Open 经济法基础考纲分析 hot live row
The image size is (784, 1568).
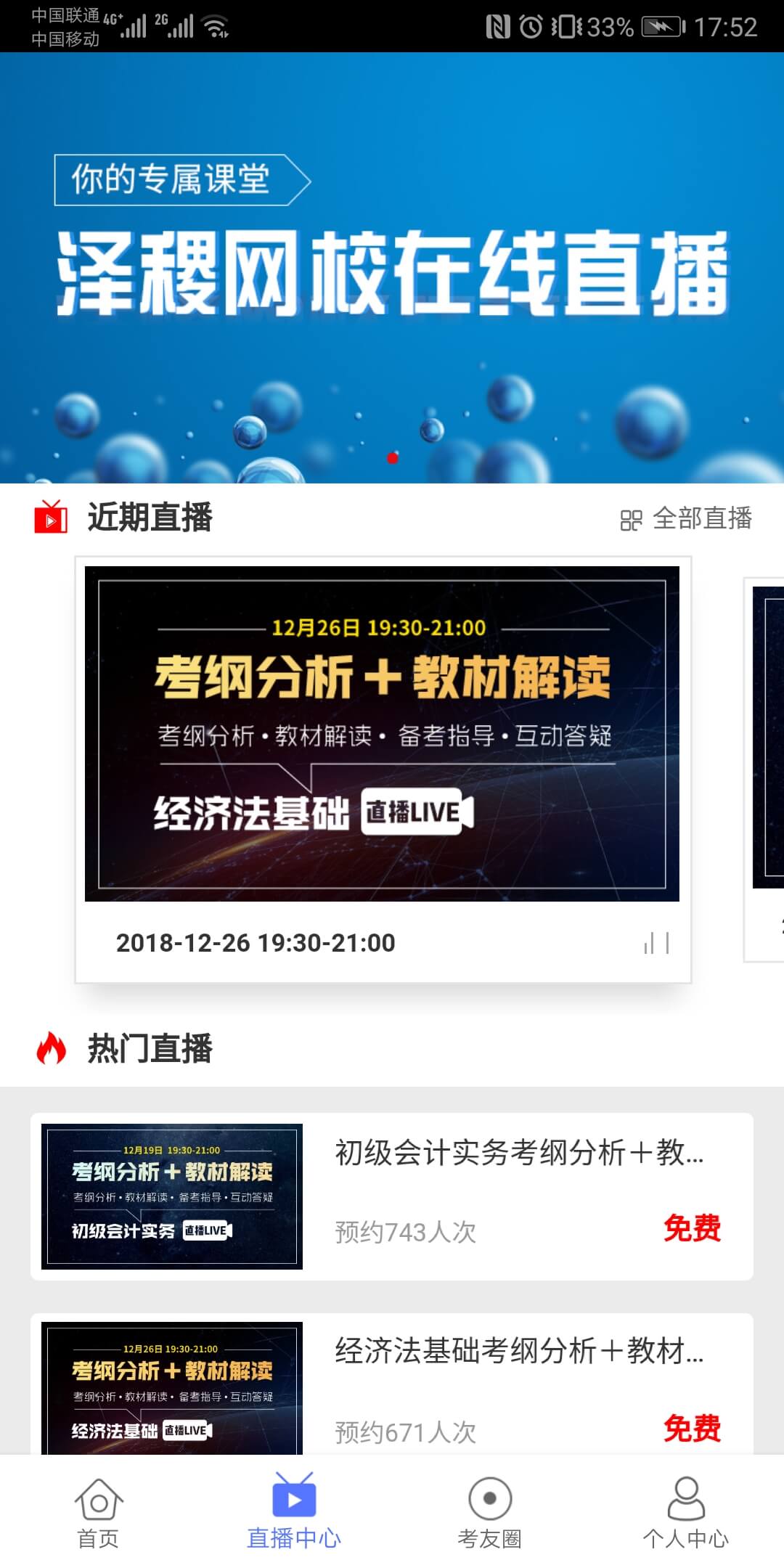[x=392, y=1387]
